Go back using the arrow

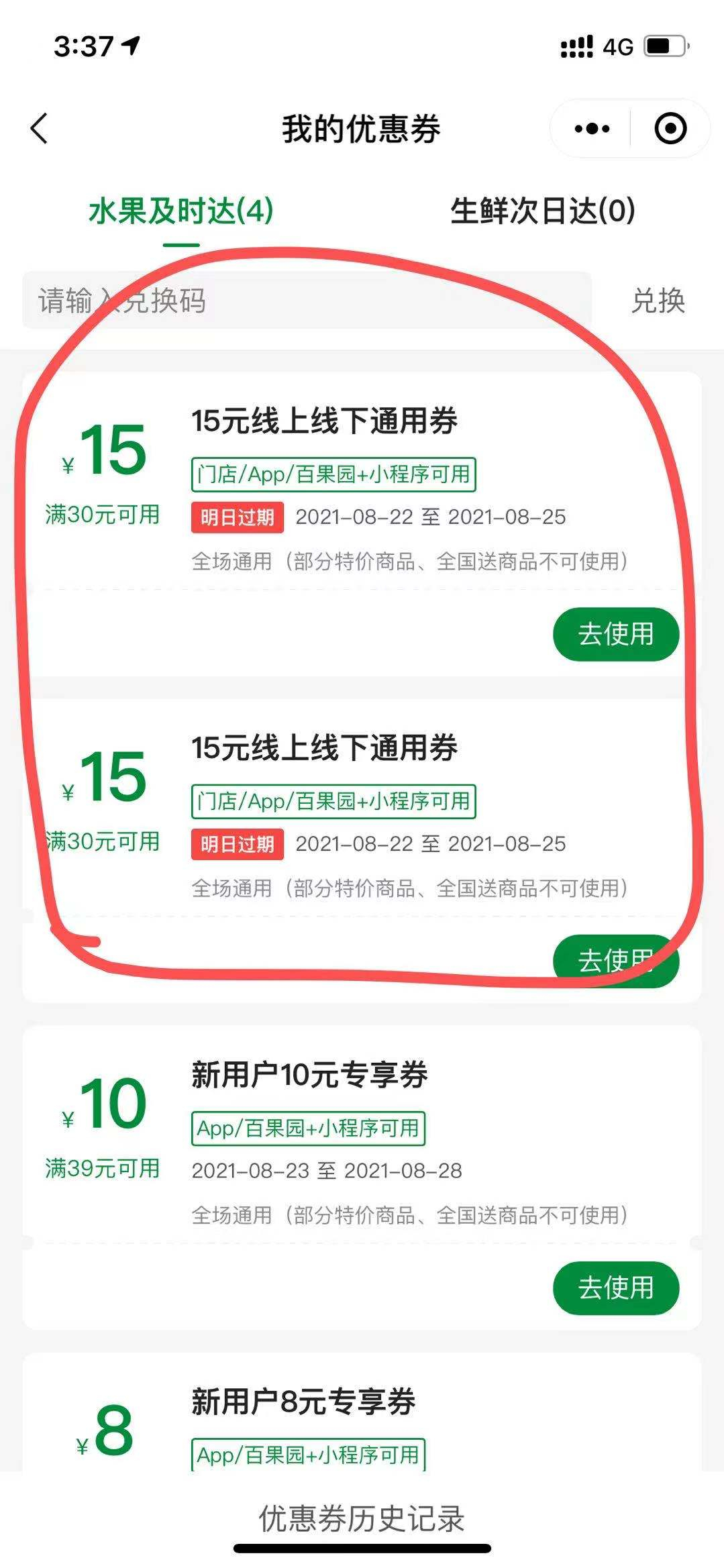(40, 128)
